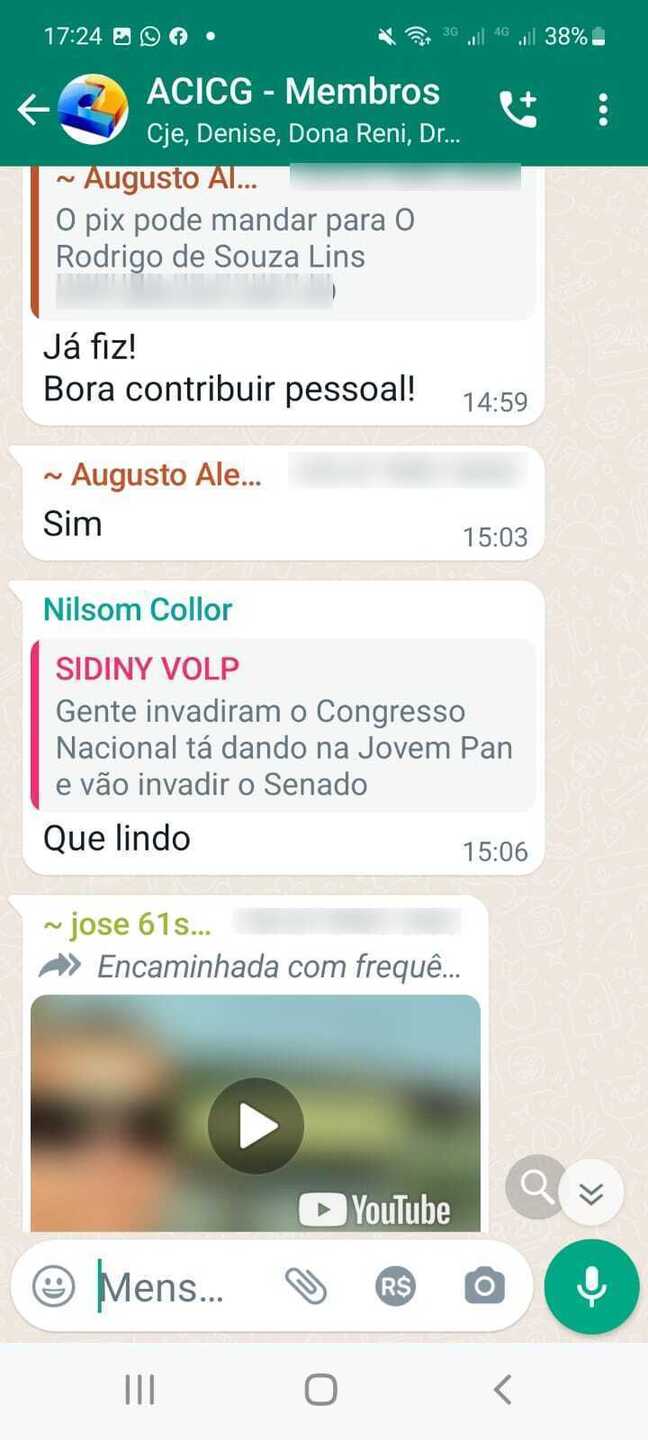
Task: Attach a file with the paperclip
Action: point(306,1287)
